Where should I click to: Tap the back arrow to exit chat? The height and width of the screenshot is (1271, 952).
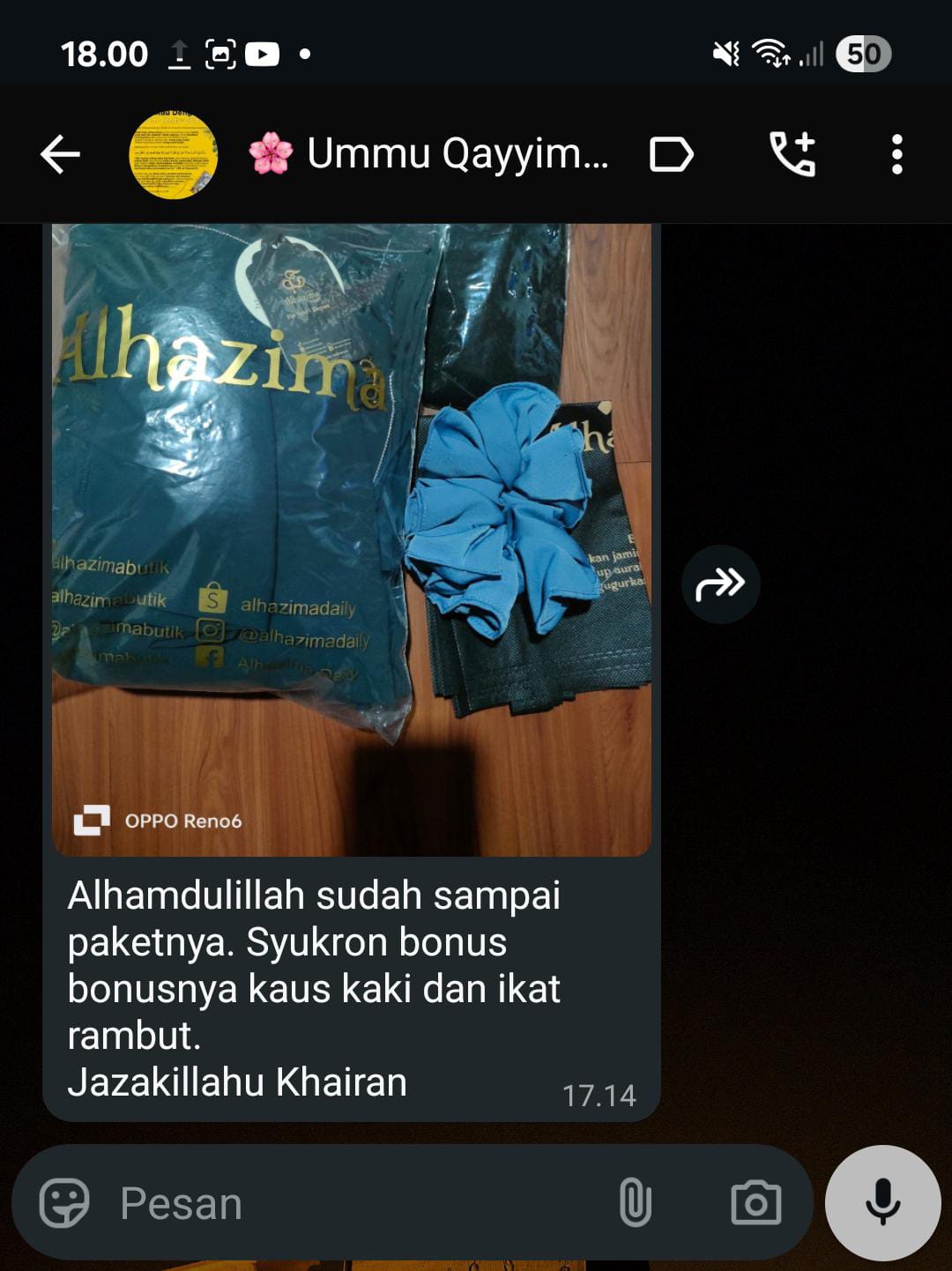click(58, 153)
